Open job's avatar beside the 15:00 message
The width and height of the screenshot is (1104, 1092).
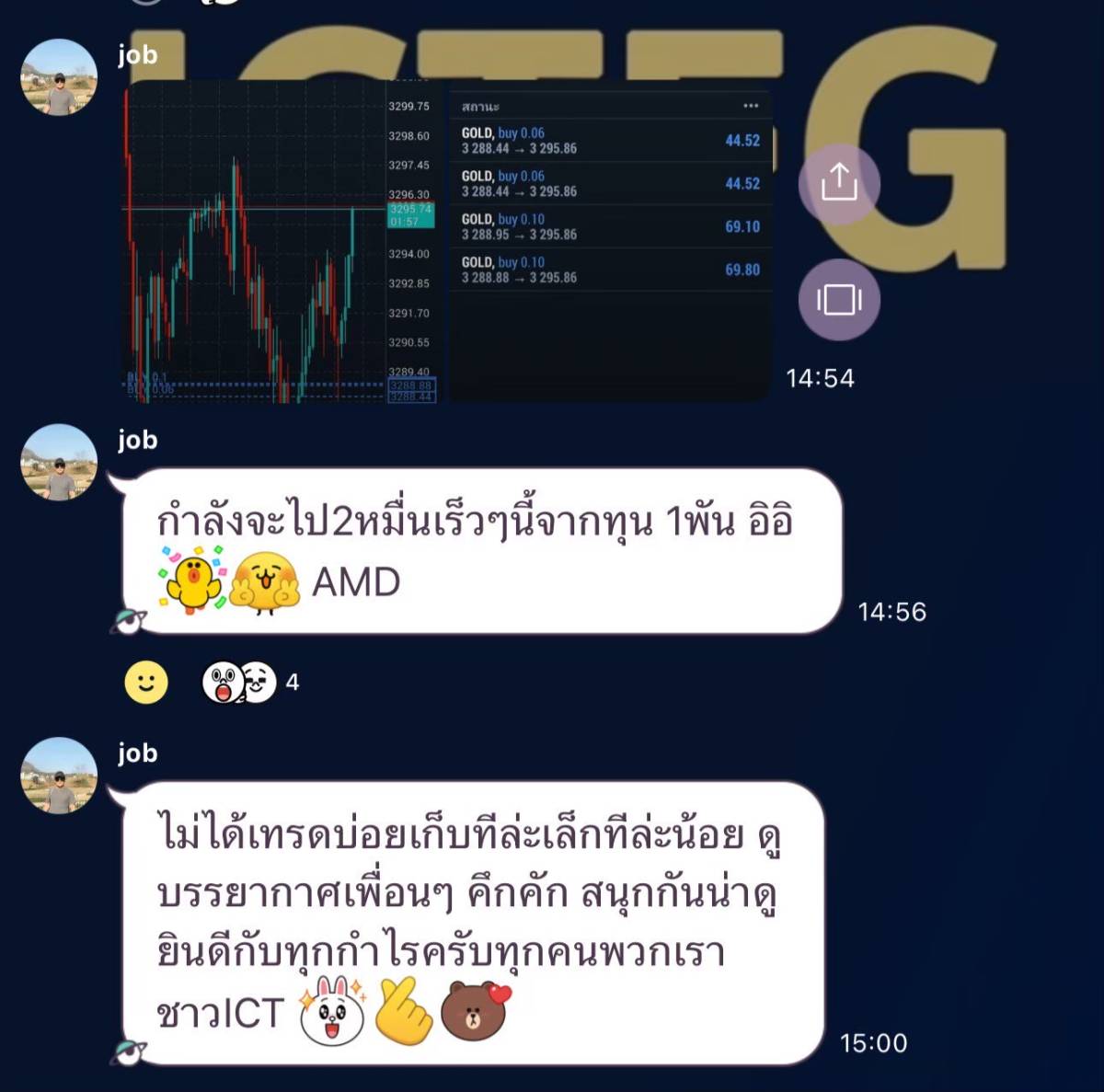point(59,776)
